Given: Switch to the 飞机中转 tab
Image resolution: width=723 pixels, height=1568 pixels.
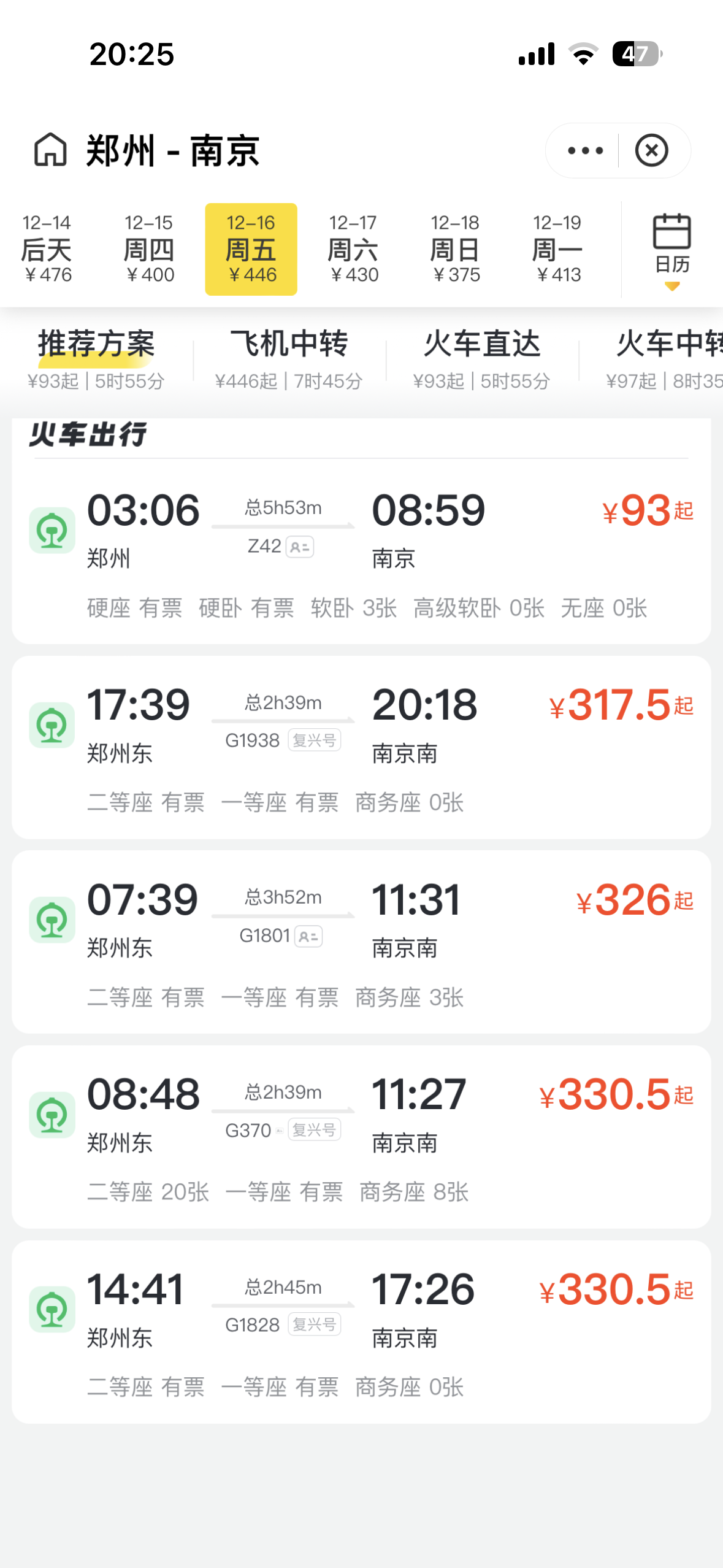Looking at the screenshot, I should pyautogui.click(x=289, y=359).
